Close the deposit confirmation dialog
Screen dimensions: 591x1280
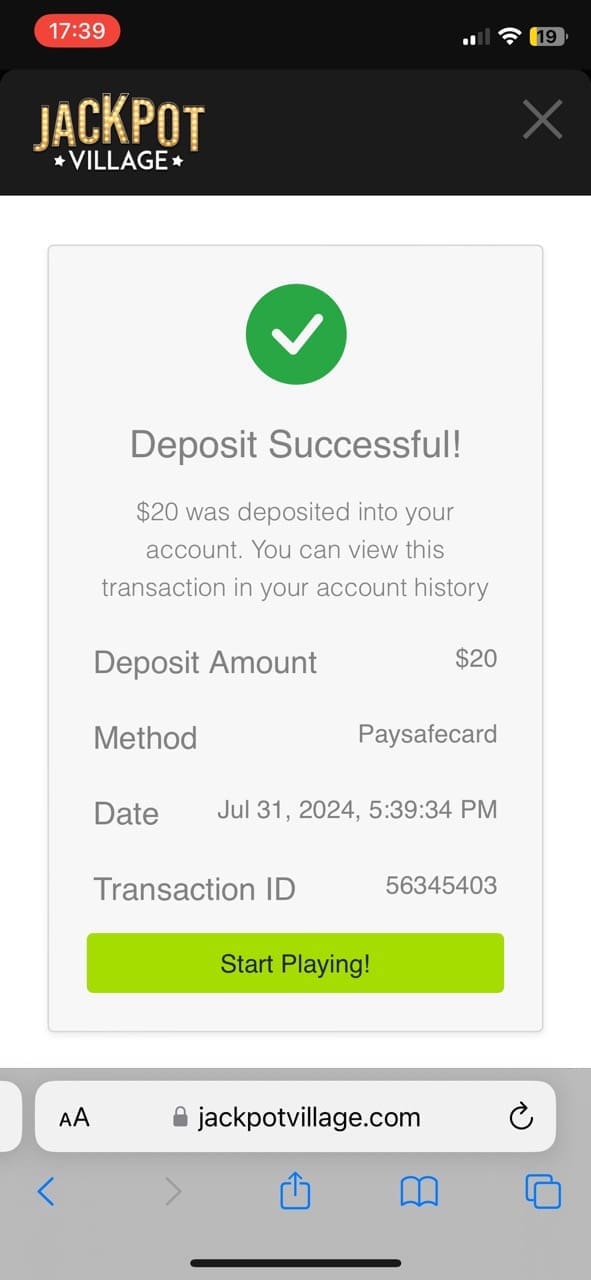pyautogui.click(x=542, y=121)
